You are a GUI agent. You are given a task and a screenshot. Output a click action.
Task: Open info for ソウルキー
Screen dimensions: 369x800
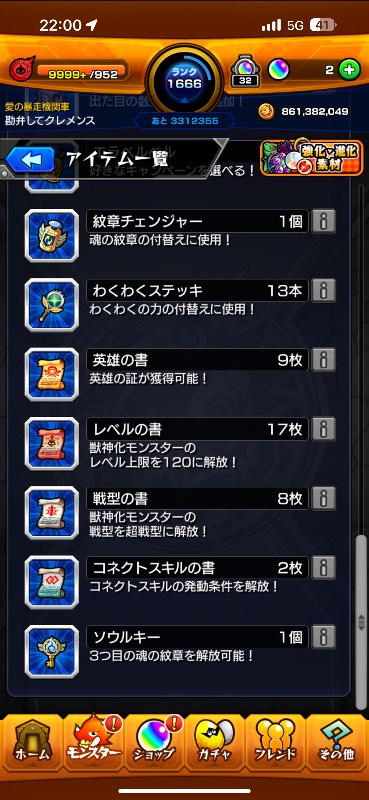point(324,637)
